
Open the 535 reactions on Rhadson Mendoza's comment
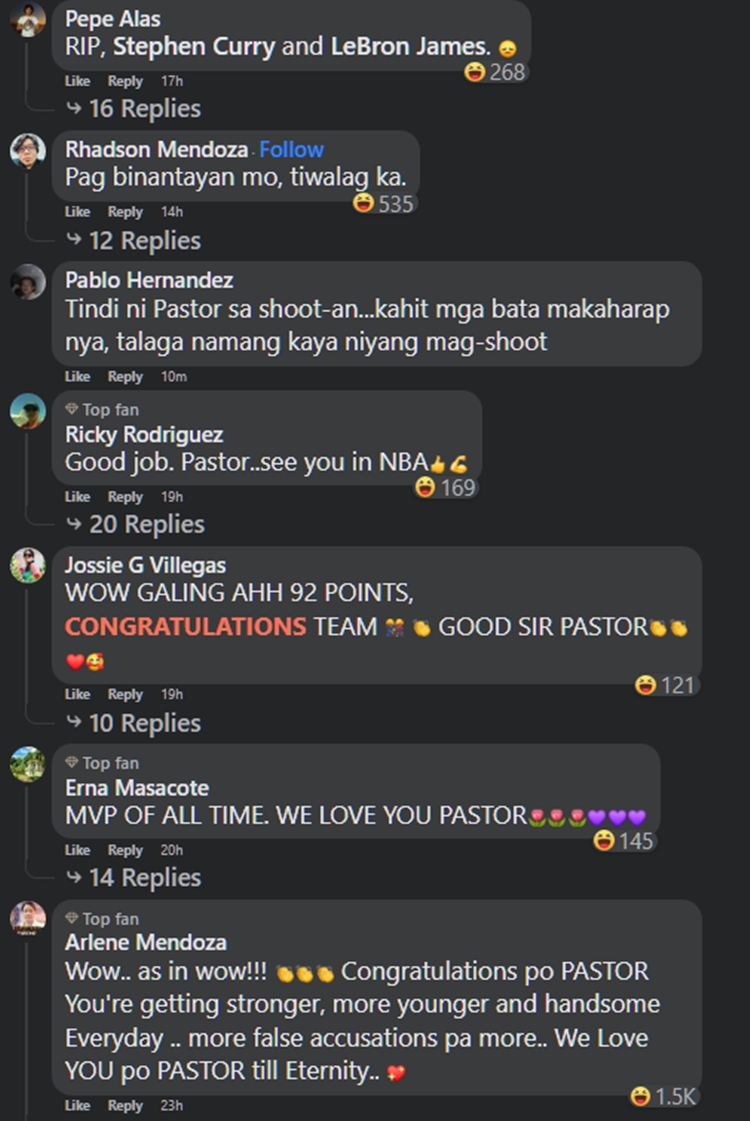pyautogui.click(x=385, y=204)
